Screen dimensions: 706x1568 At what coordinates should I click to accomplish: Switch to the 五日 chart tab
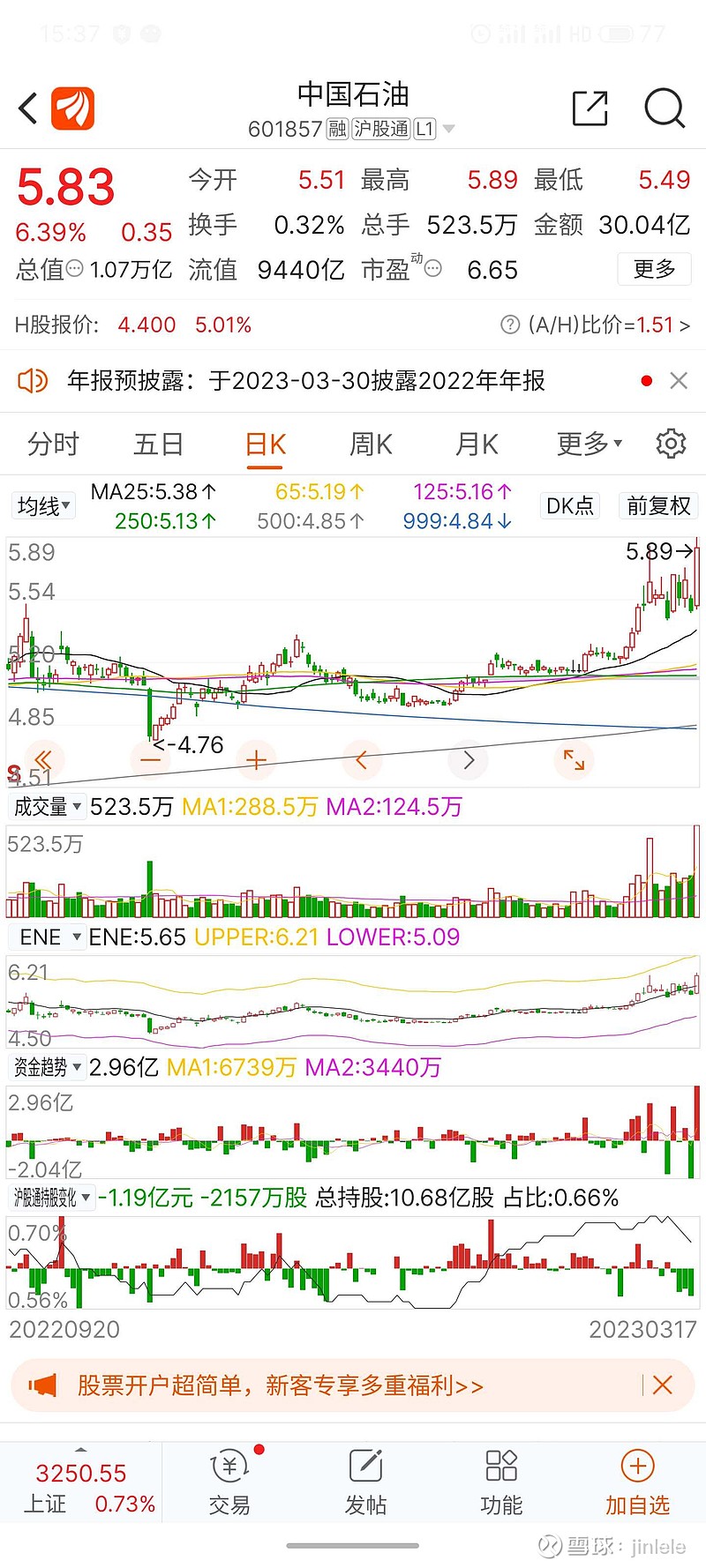click(158, 444)
